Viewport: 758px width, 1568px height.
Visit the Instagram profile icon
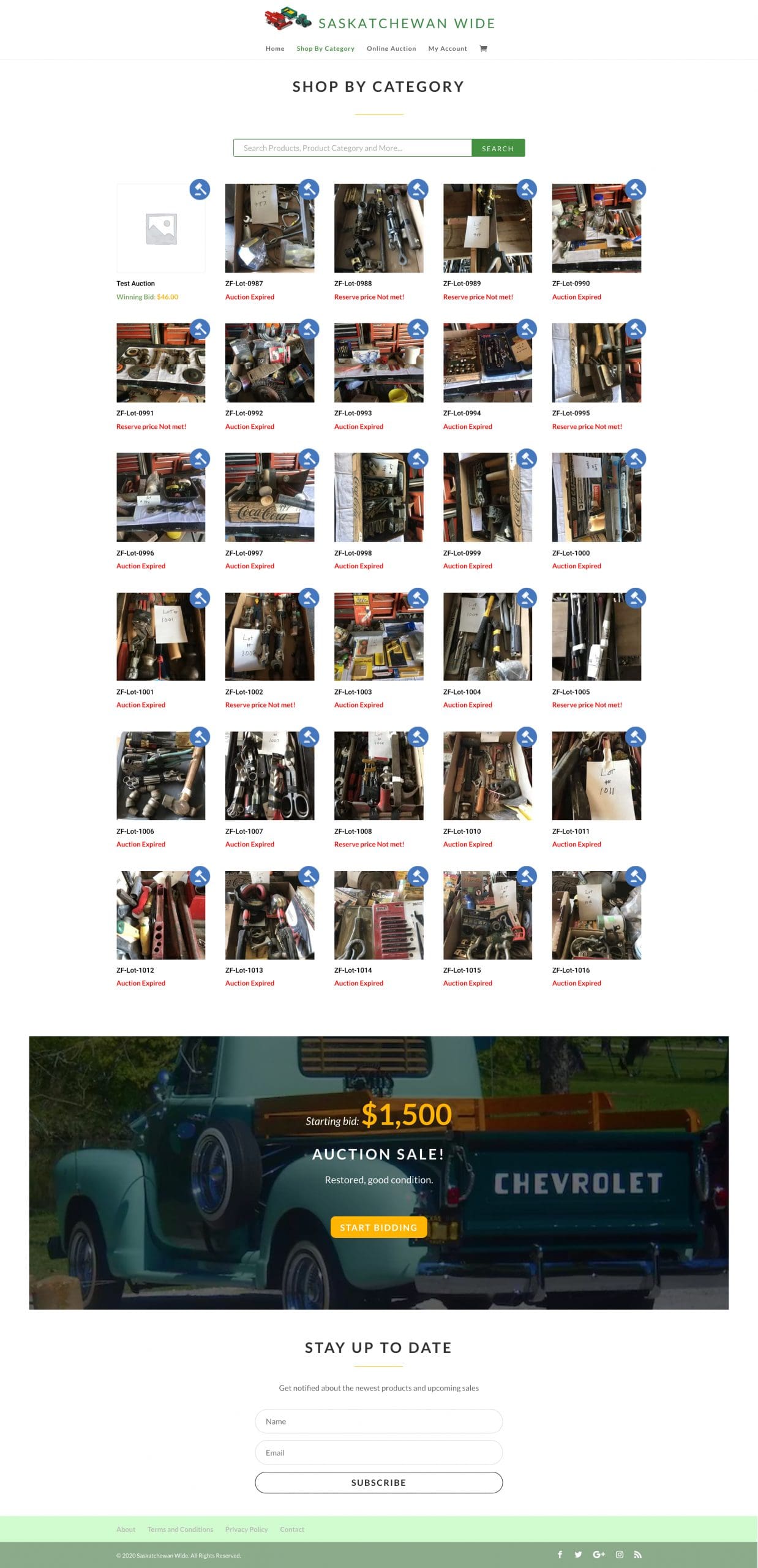(619, 1555)
